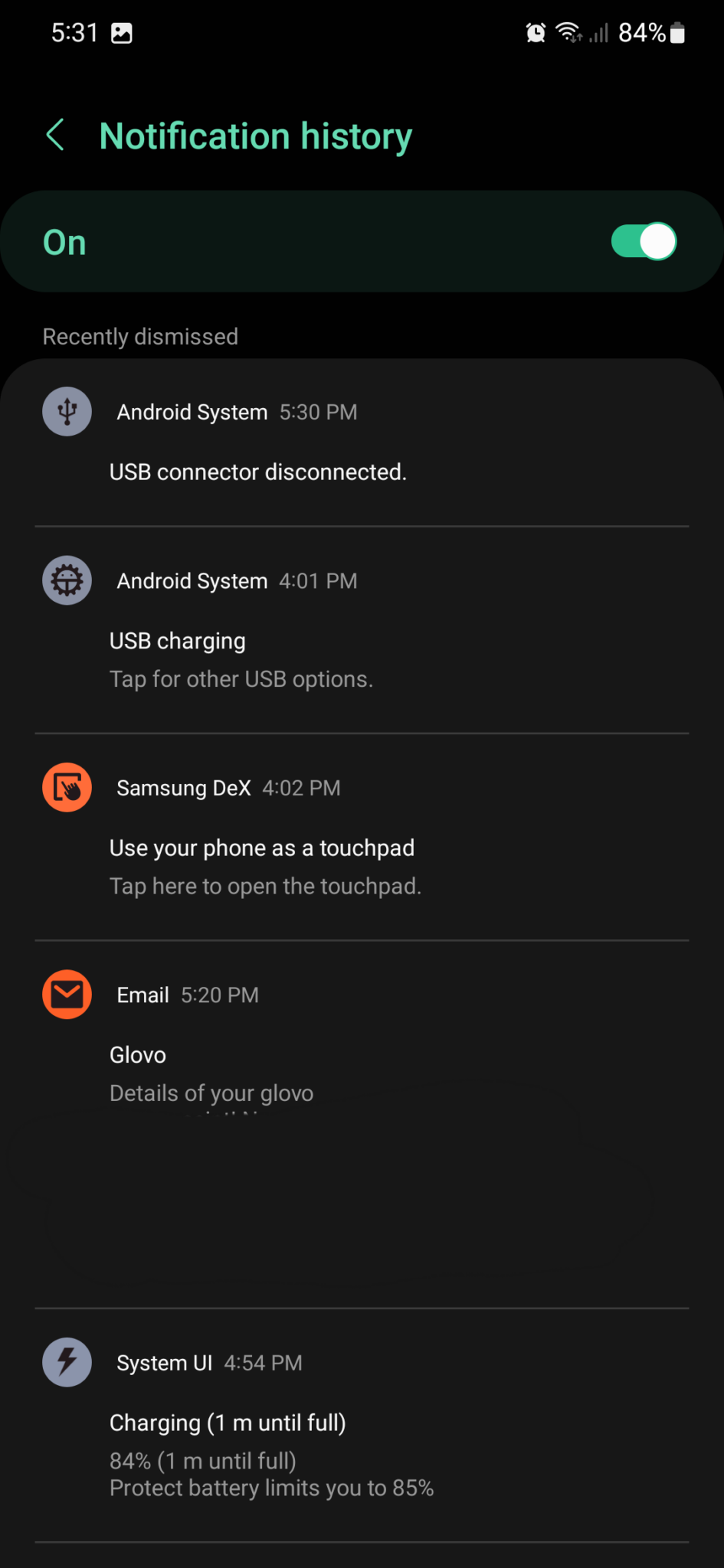Tap the battery icon showing 84%
This screenshot has height=1568, width=724.
(677, 32)
